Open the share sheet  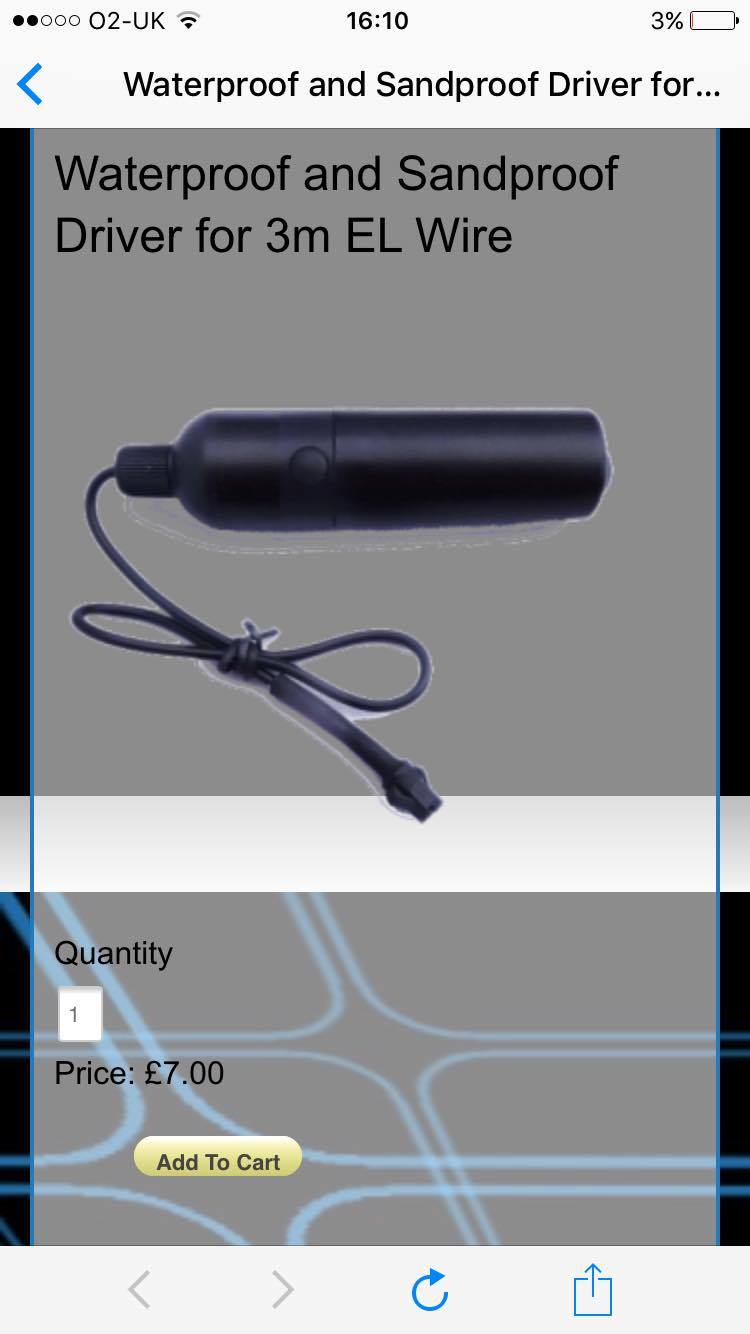click(592, 1289)
